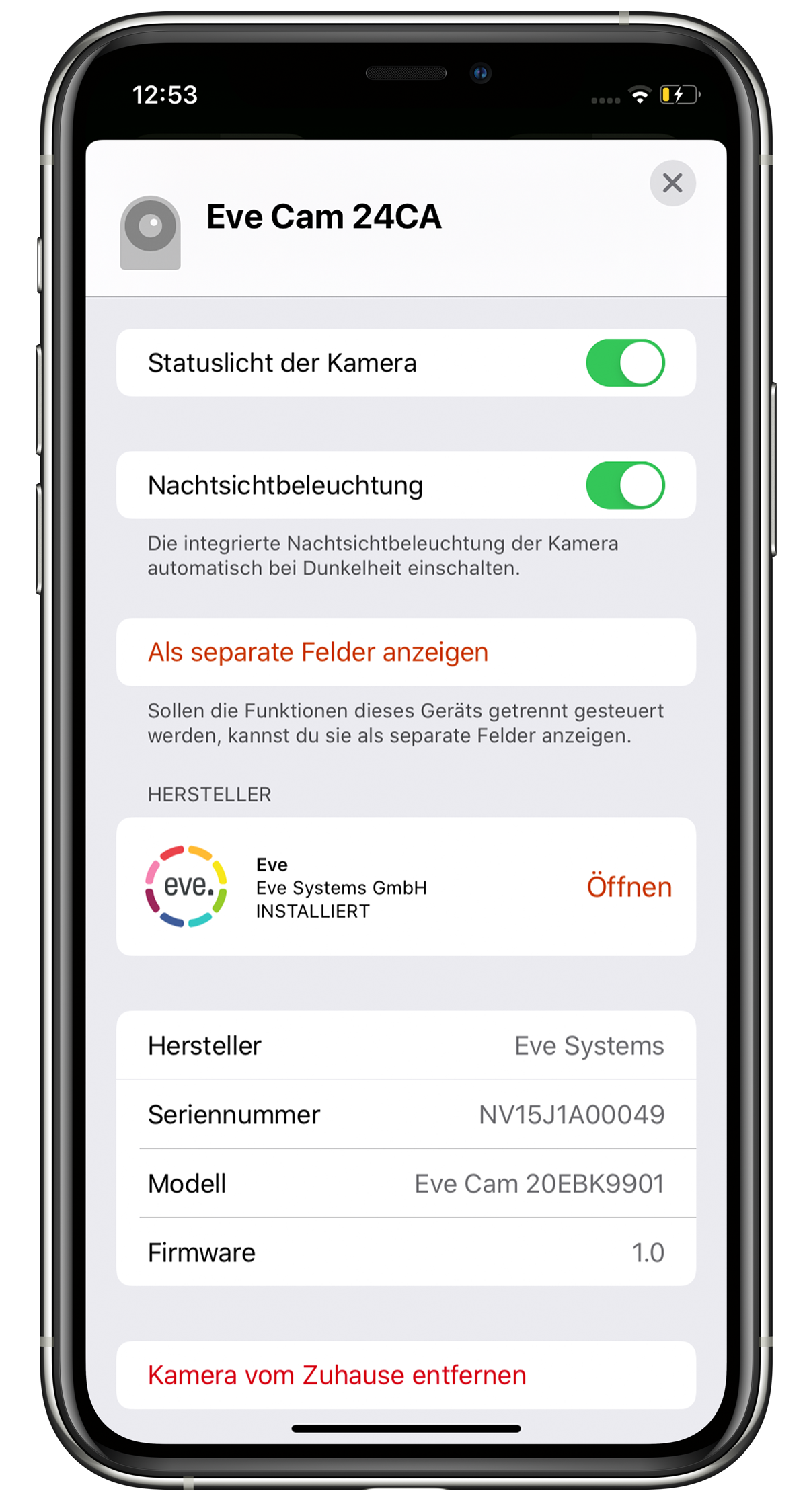Screen dimensions: 807x1512
Task: Tap Als separate Felder anzeigen
Action: click(406, 652)
